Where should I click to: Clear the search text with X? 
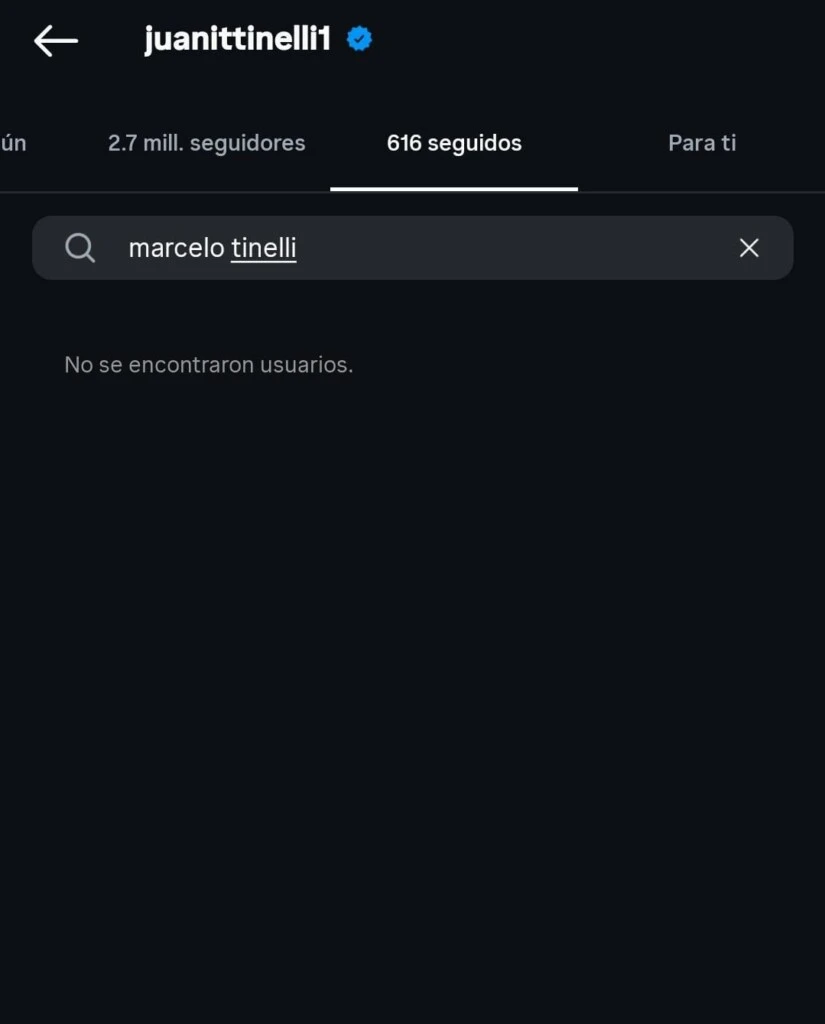749,248
